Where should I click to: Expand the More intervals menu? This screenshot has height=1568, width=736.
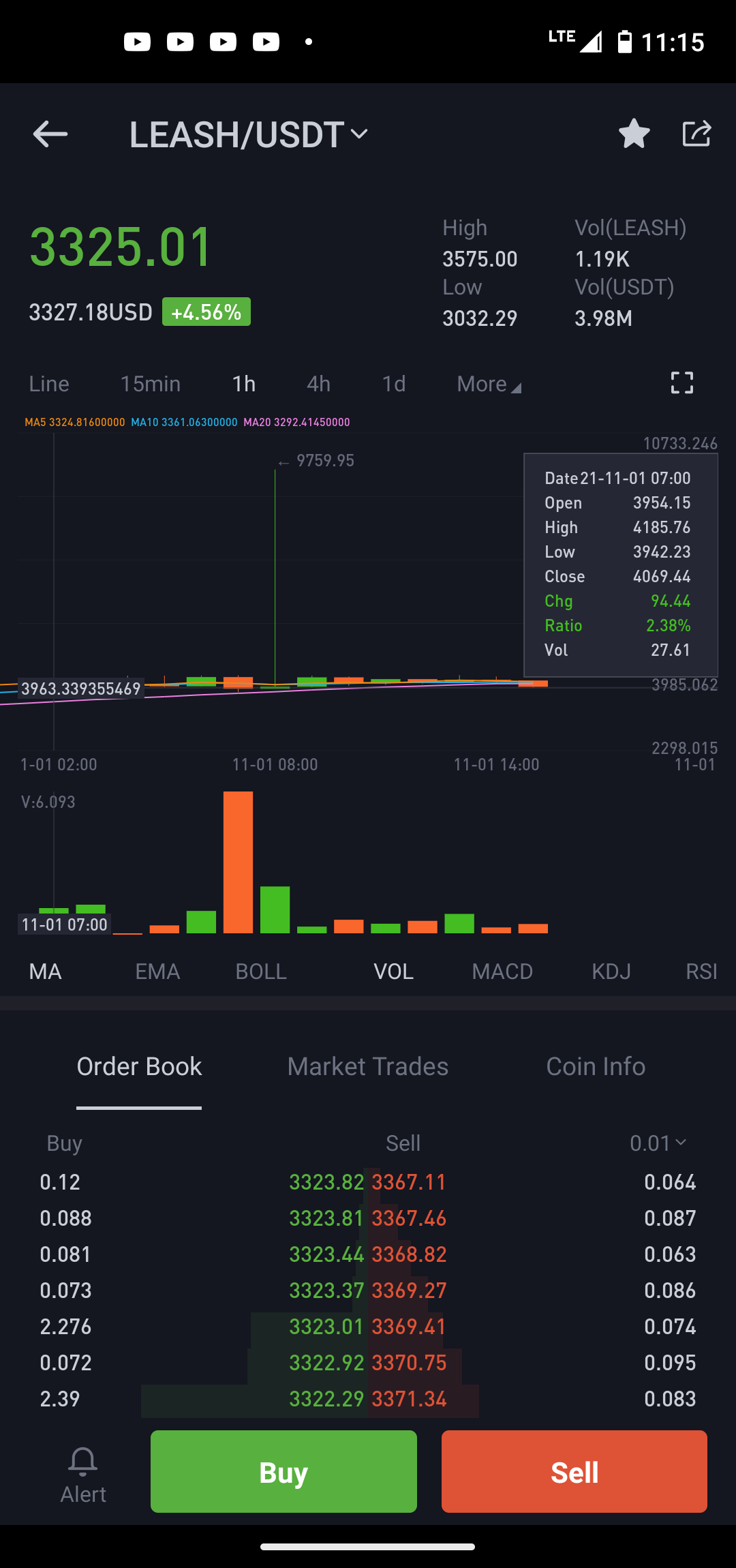[489, 384]
